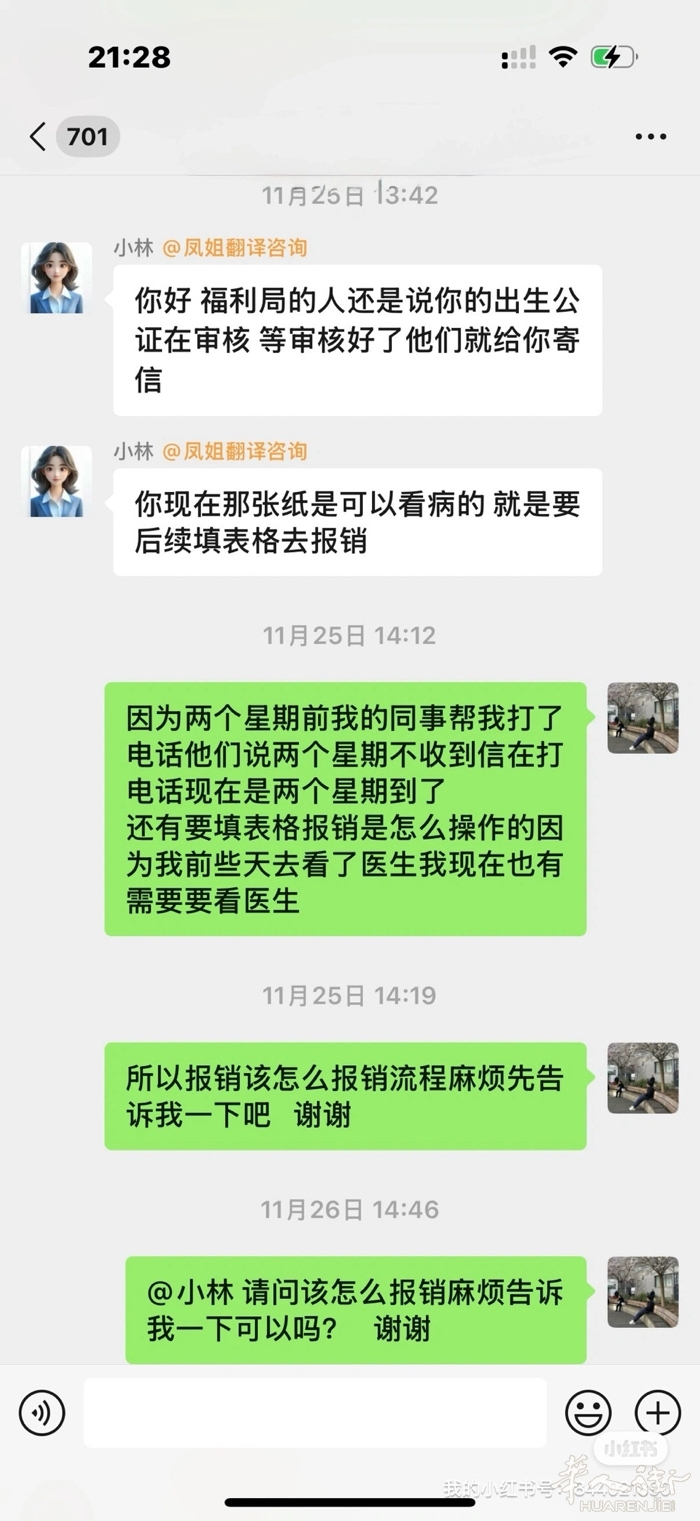The width and height of the screenshot is (700, 1521).
Task: Open the plus attachment menu
Action: coord(657,1413)
